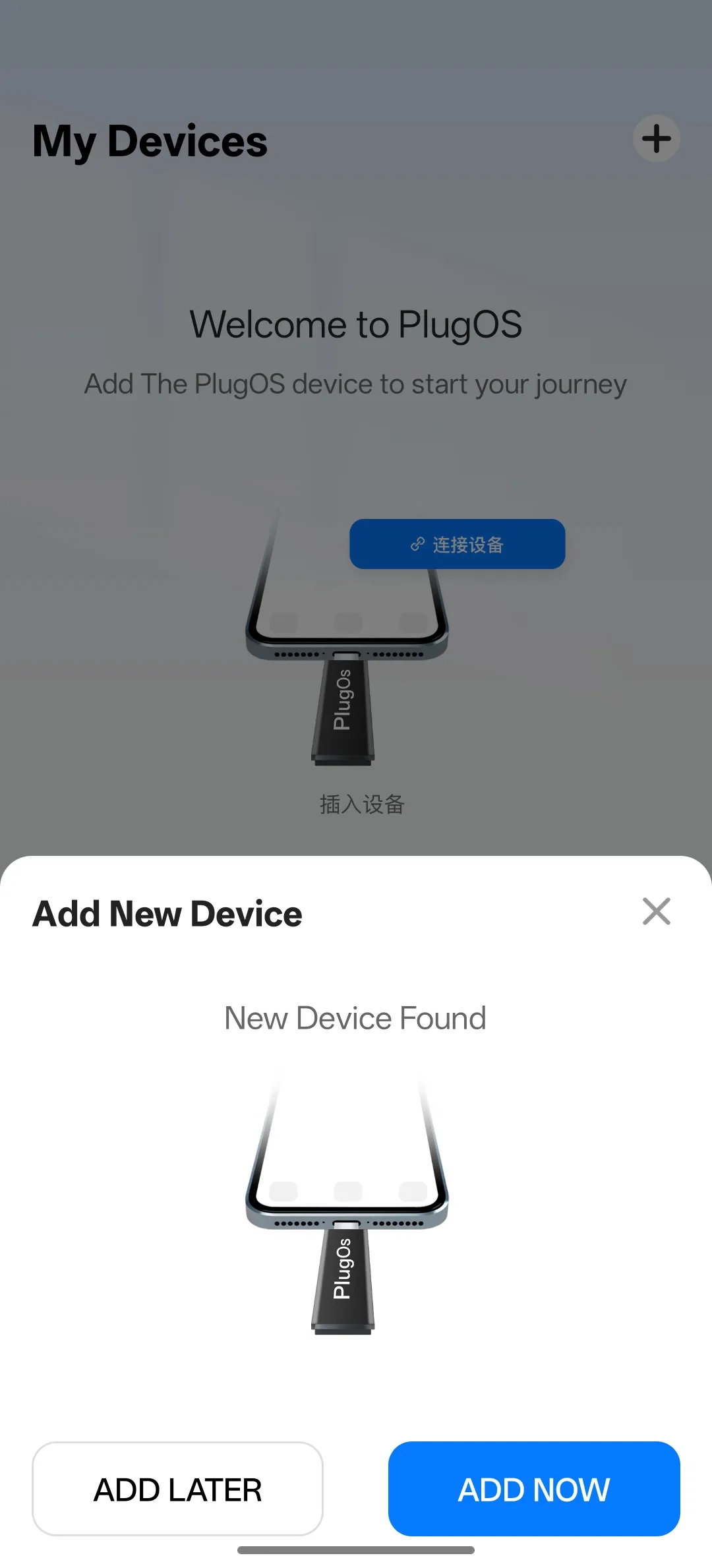
Task: Tap ADD NOW to add the device
Action: pos(534,1489)
